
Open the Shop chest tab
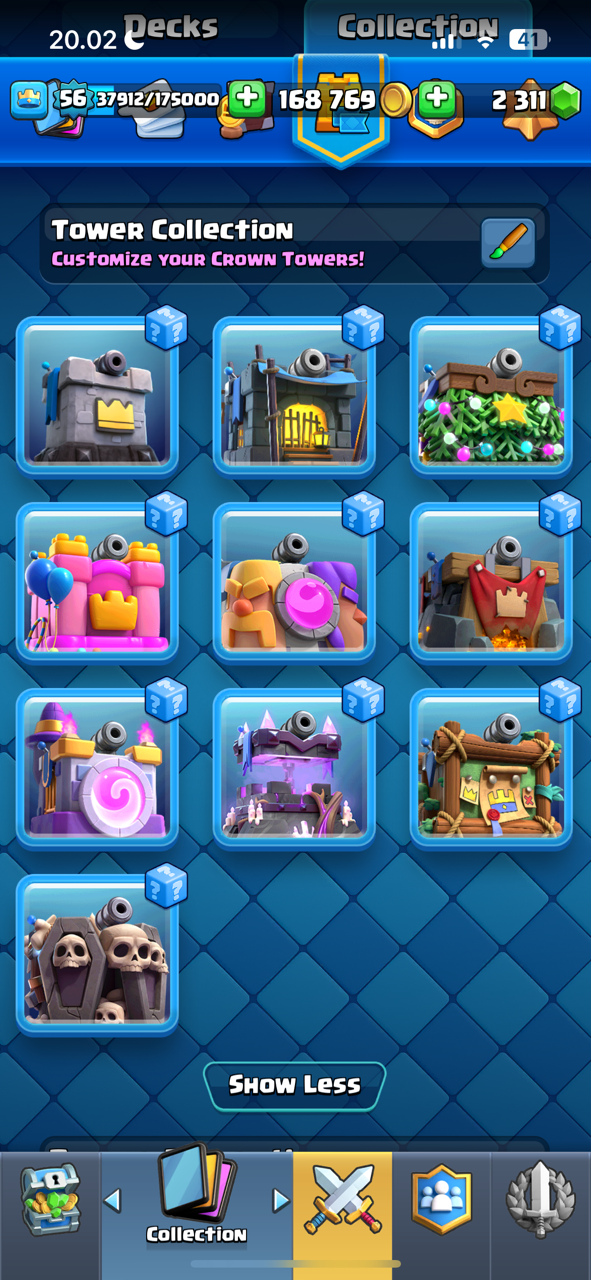[50, 1200]
